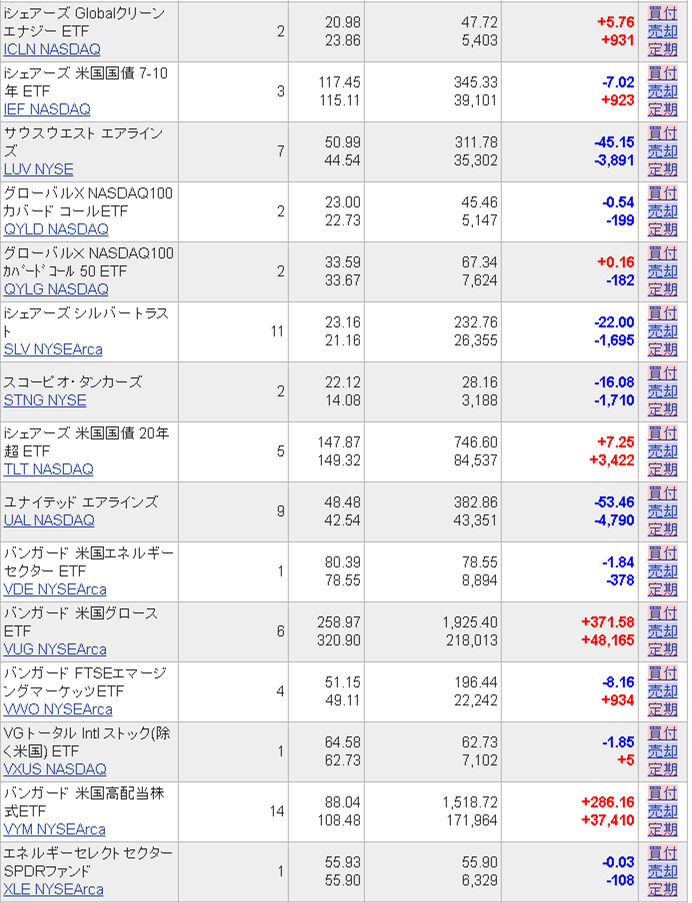Image resolution: width=692 pixels, height=903 pixels.
Task: Open the ICLN NASDAQ ticker link
Action: point(52,49)
